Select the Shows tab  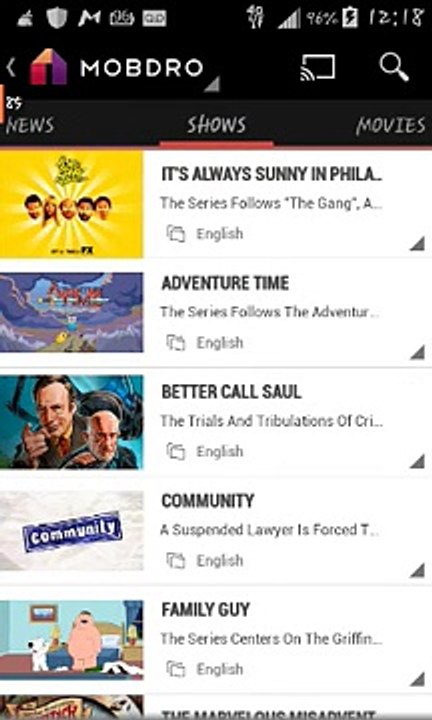click(x=216, y=125)
